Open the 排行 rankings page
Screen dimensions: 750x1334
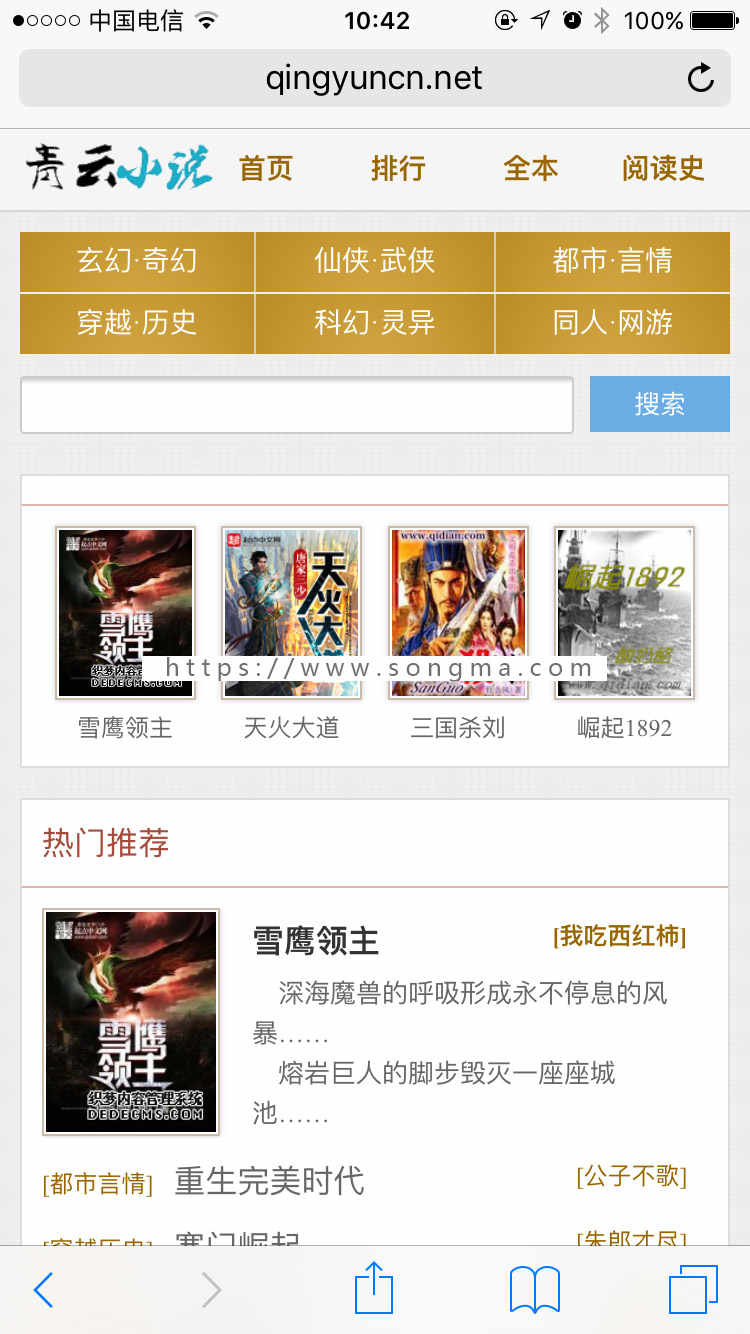point(398,168)
